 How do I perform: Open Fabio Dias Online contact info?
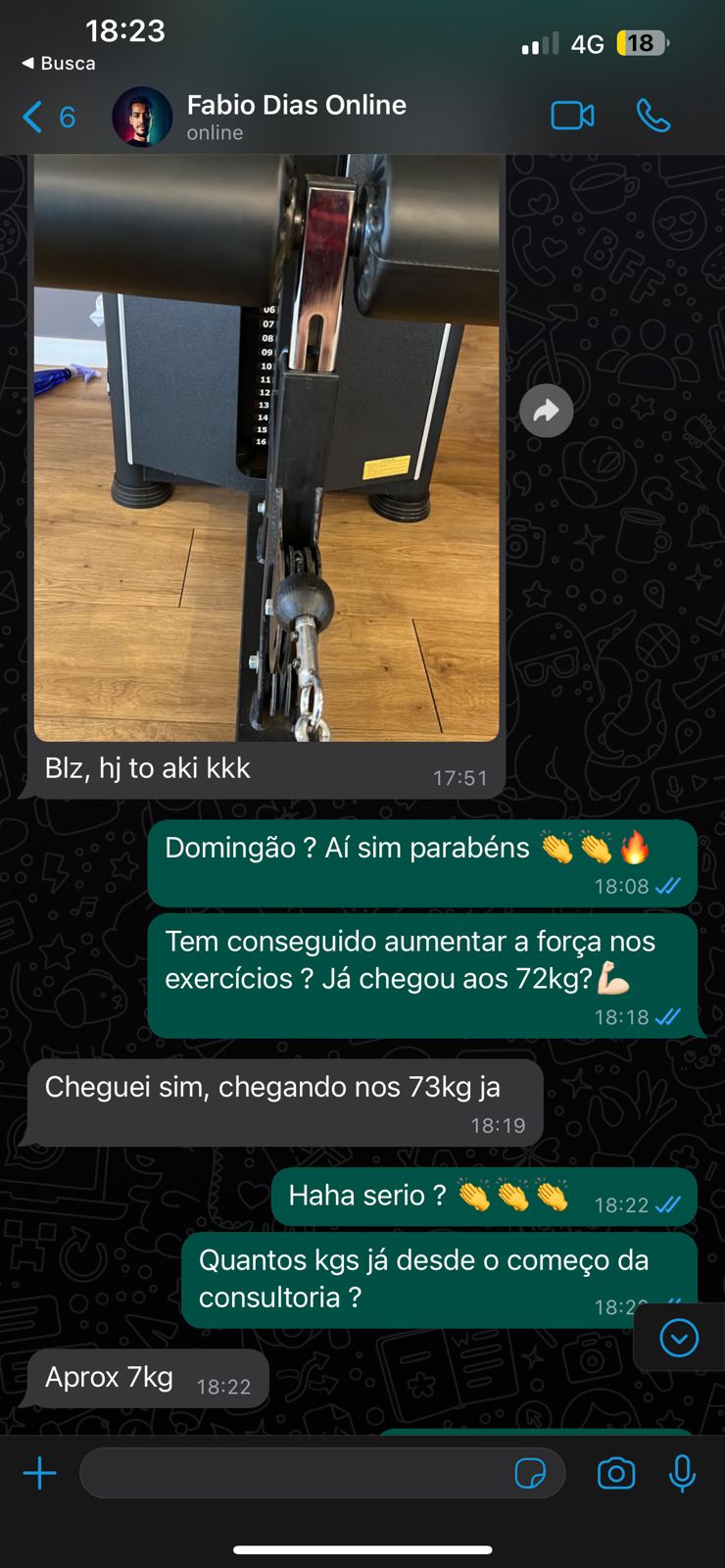coord(296,117)
